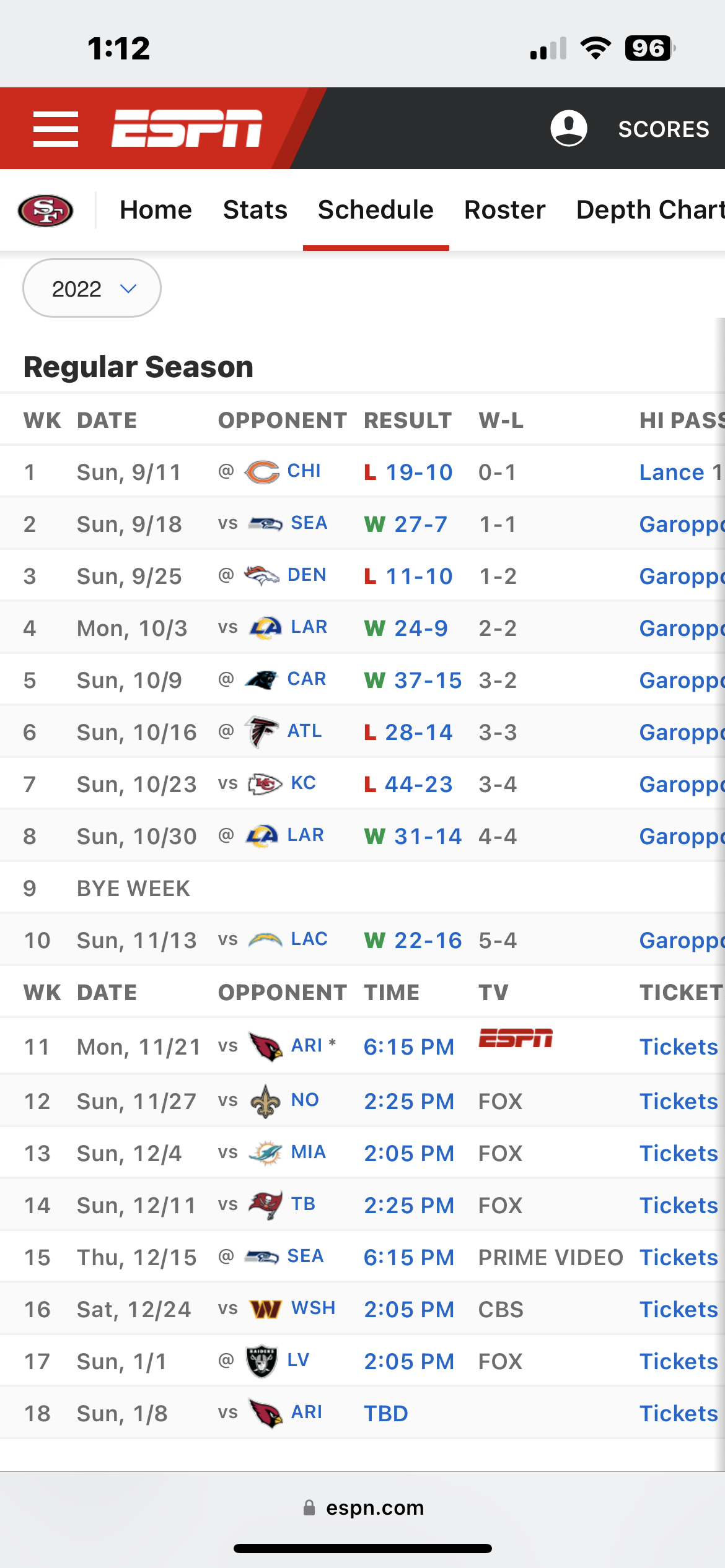Open the LV team link
Image resolution: width=725 pixels, height=1568 pixels.
pyautogui.click(x=298, y=1361)
